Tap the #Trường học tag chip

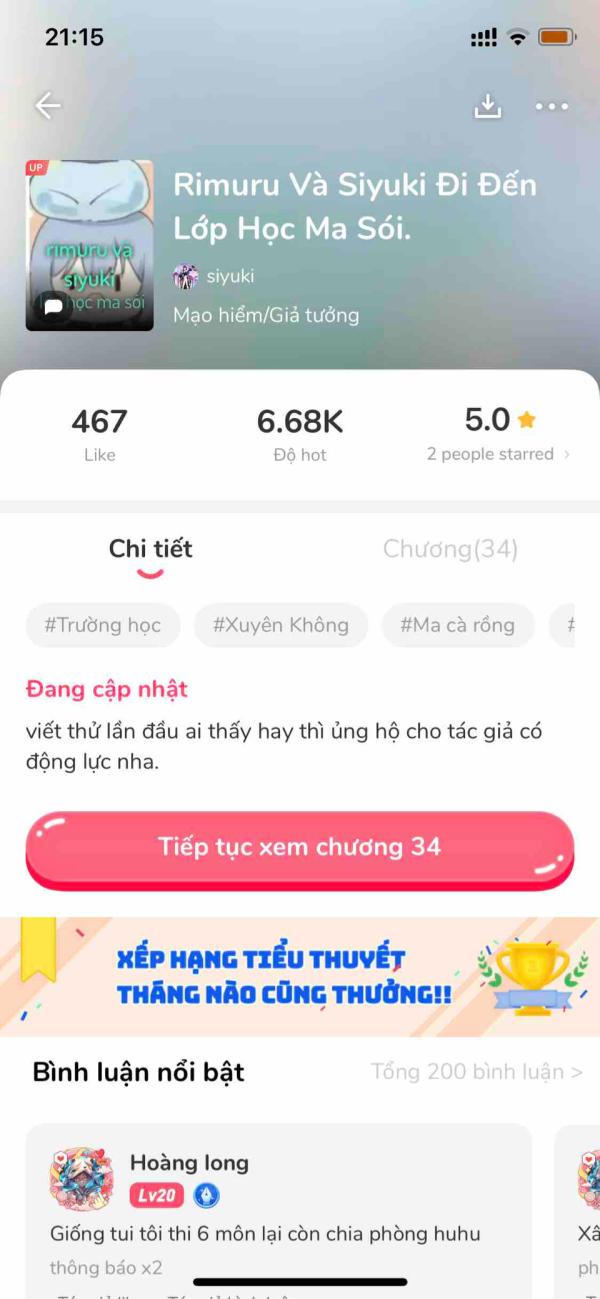103,626
